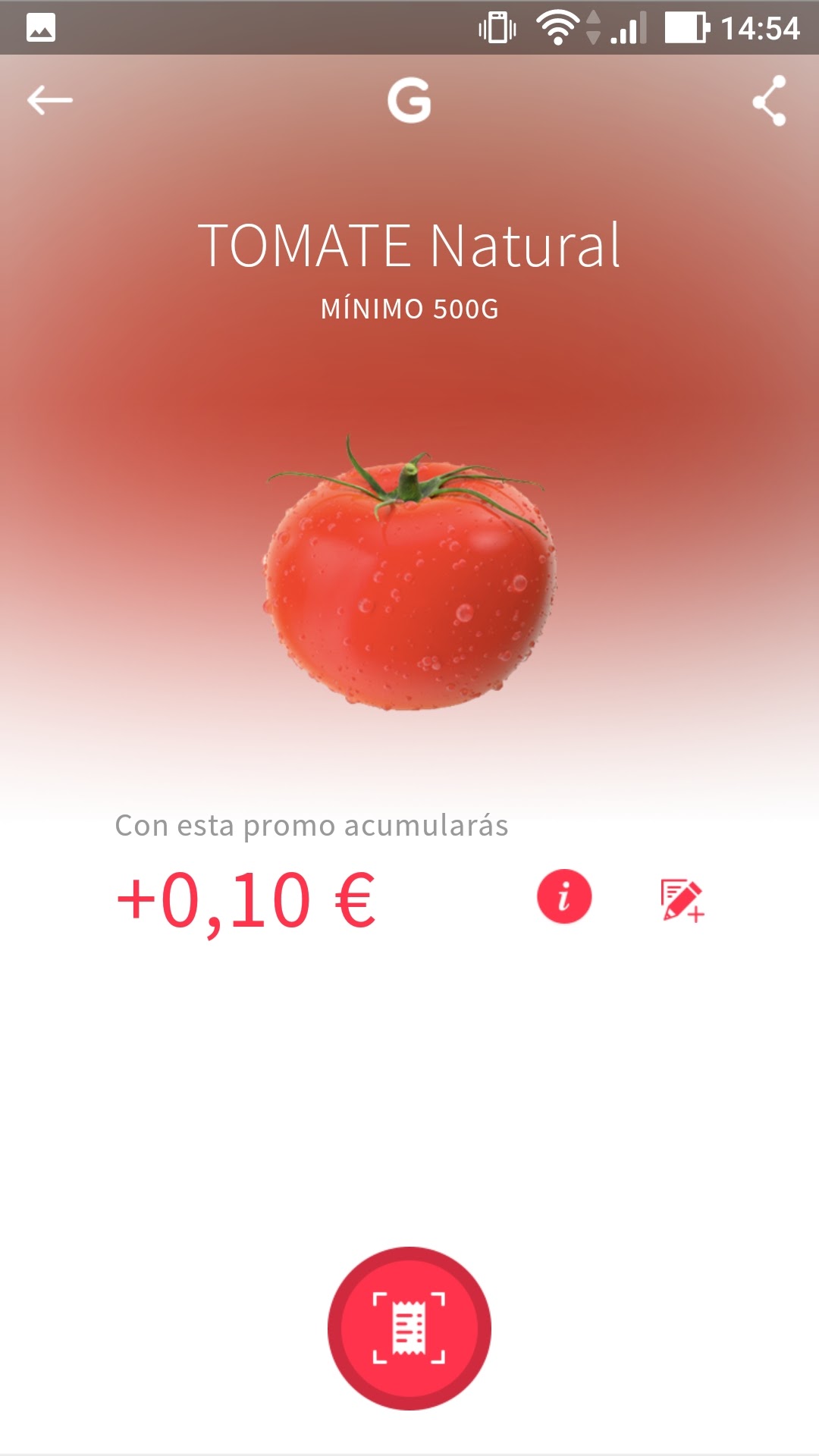Share the TOMATE Natural promo
Screen dimensions: 819x1456
pyautogui.click(x=769, y=100)
